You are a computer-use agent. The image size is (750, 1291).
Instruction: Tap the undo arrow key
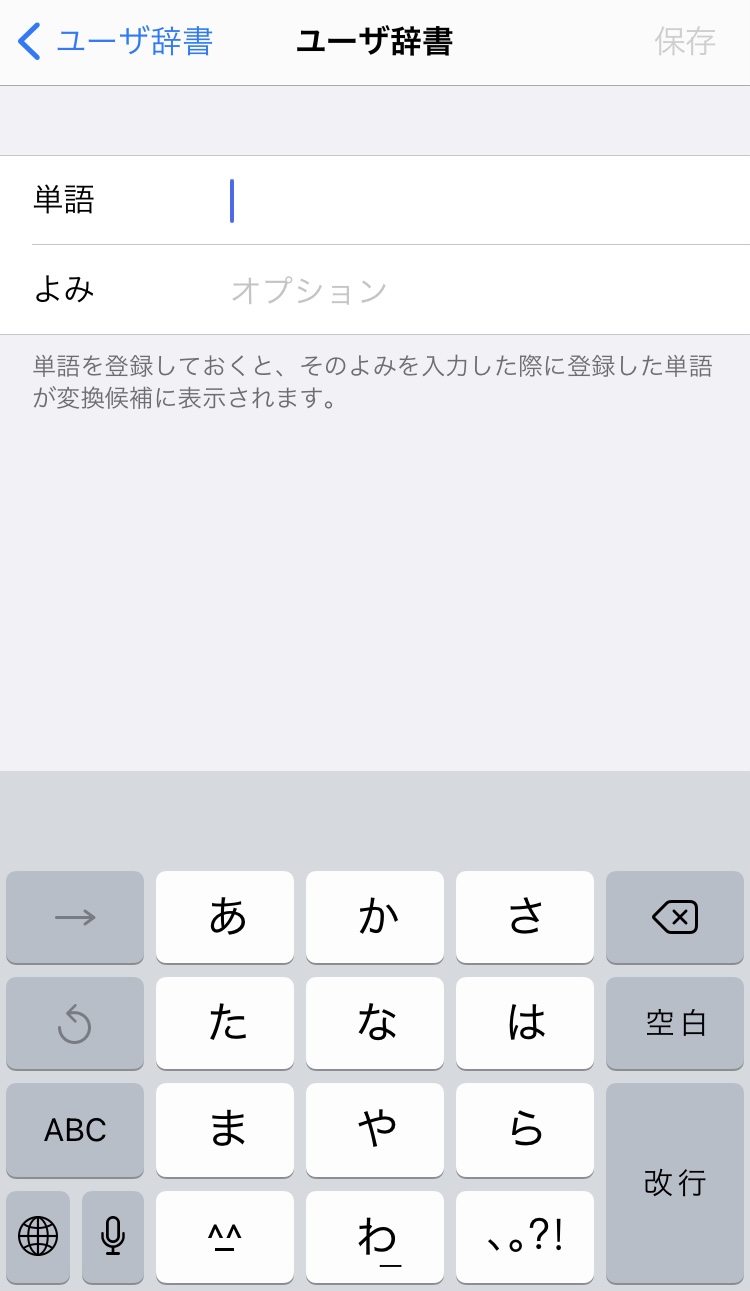click(75, 1023)
